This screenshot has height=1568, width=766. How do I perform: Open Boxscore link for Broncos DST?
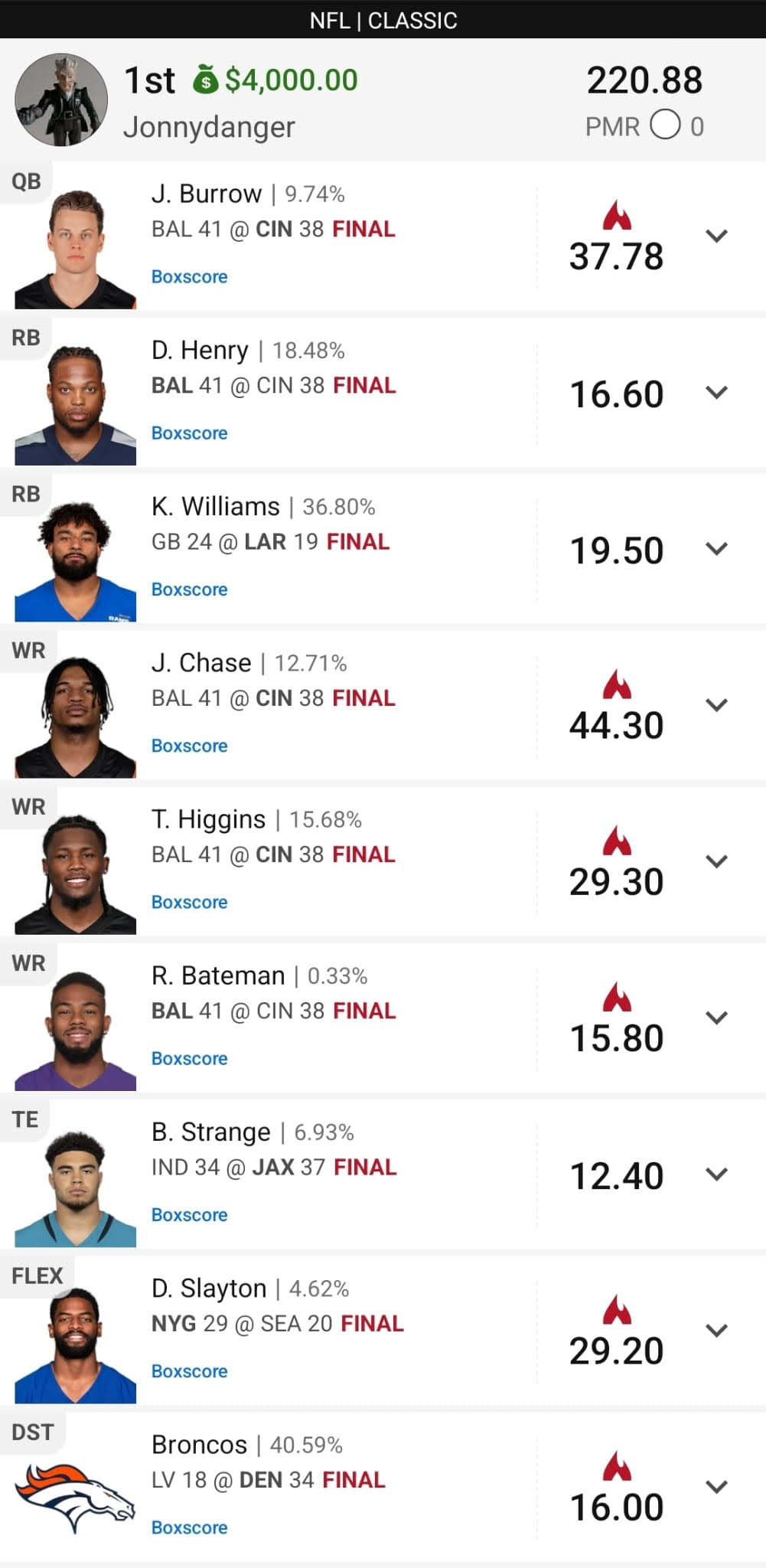(x=189, y=1527)
